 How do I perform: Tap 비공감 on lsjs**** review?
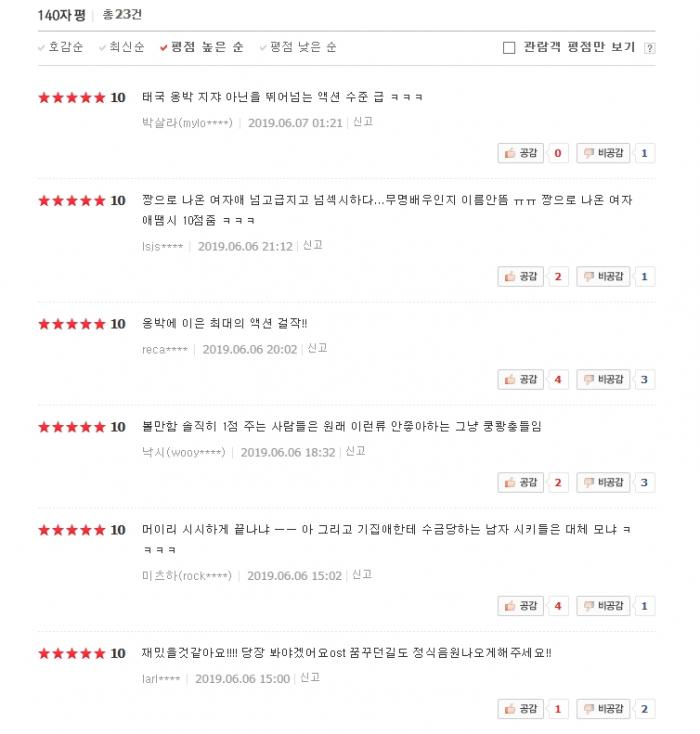(x=603, y=276)
